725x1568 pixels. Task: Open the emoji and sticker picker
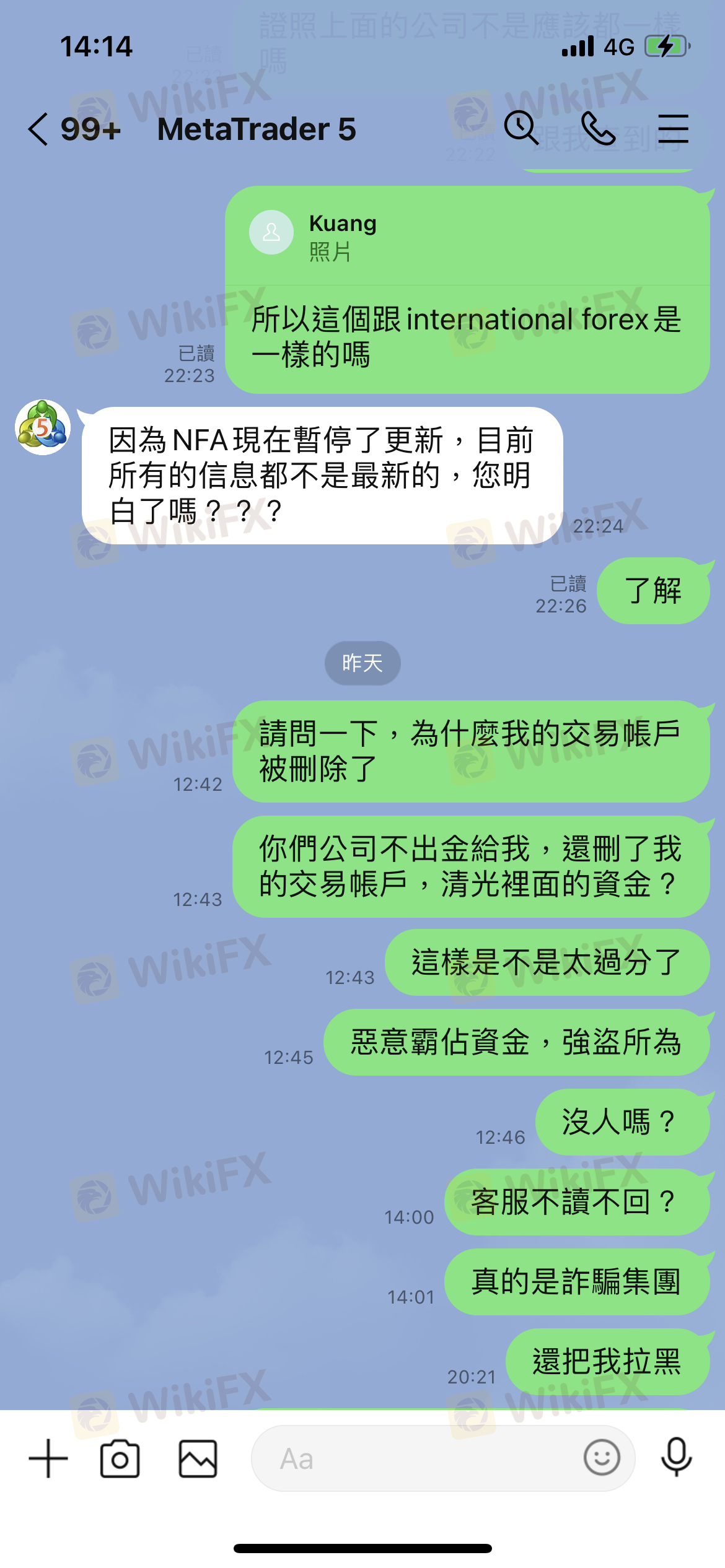(x=602, y=1457)
